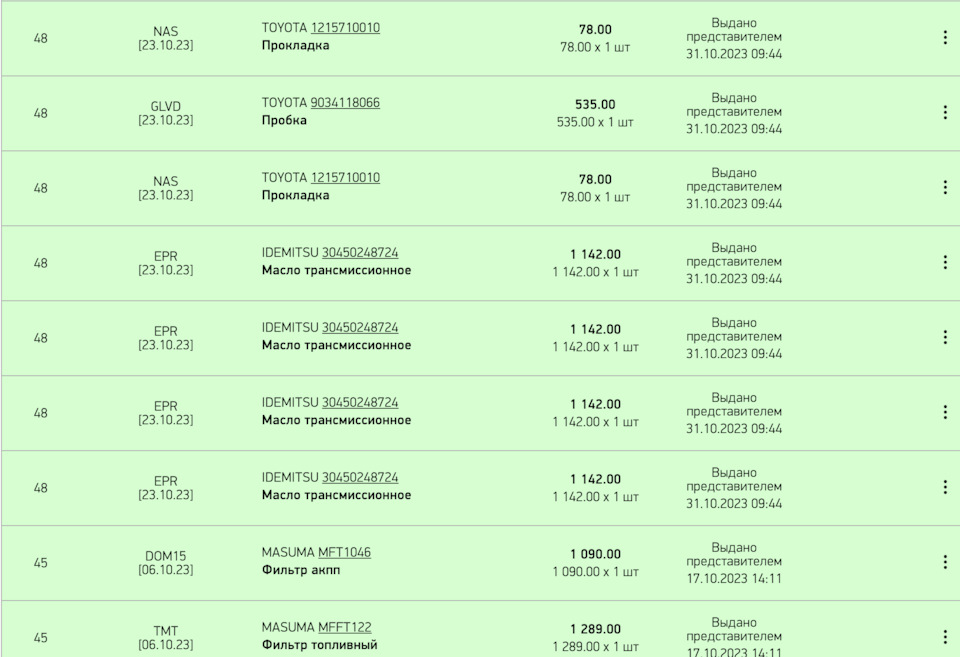The image size is (960, 657).
Task: Show more options for Фильтр акпп row
Action: (945, 563)
